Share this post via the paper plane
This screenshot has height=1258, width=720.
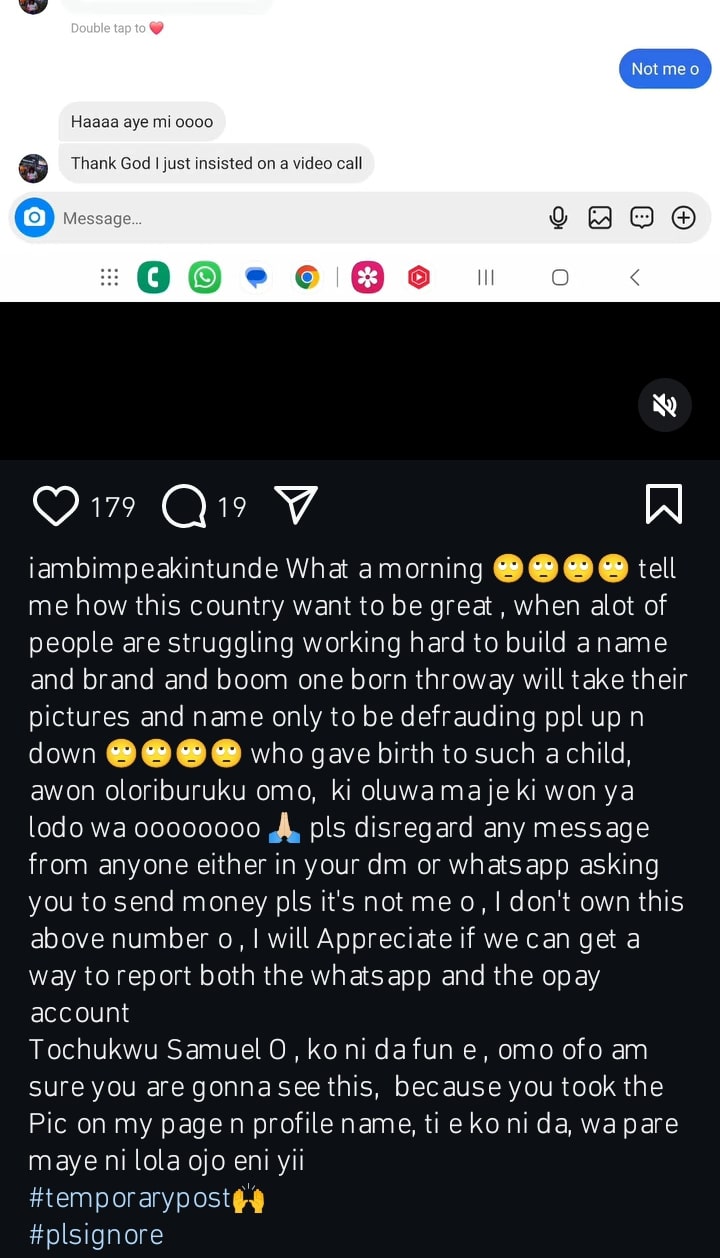click(296, 505)
